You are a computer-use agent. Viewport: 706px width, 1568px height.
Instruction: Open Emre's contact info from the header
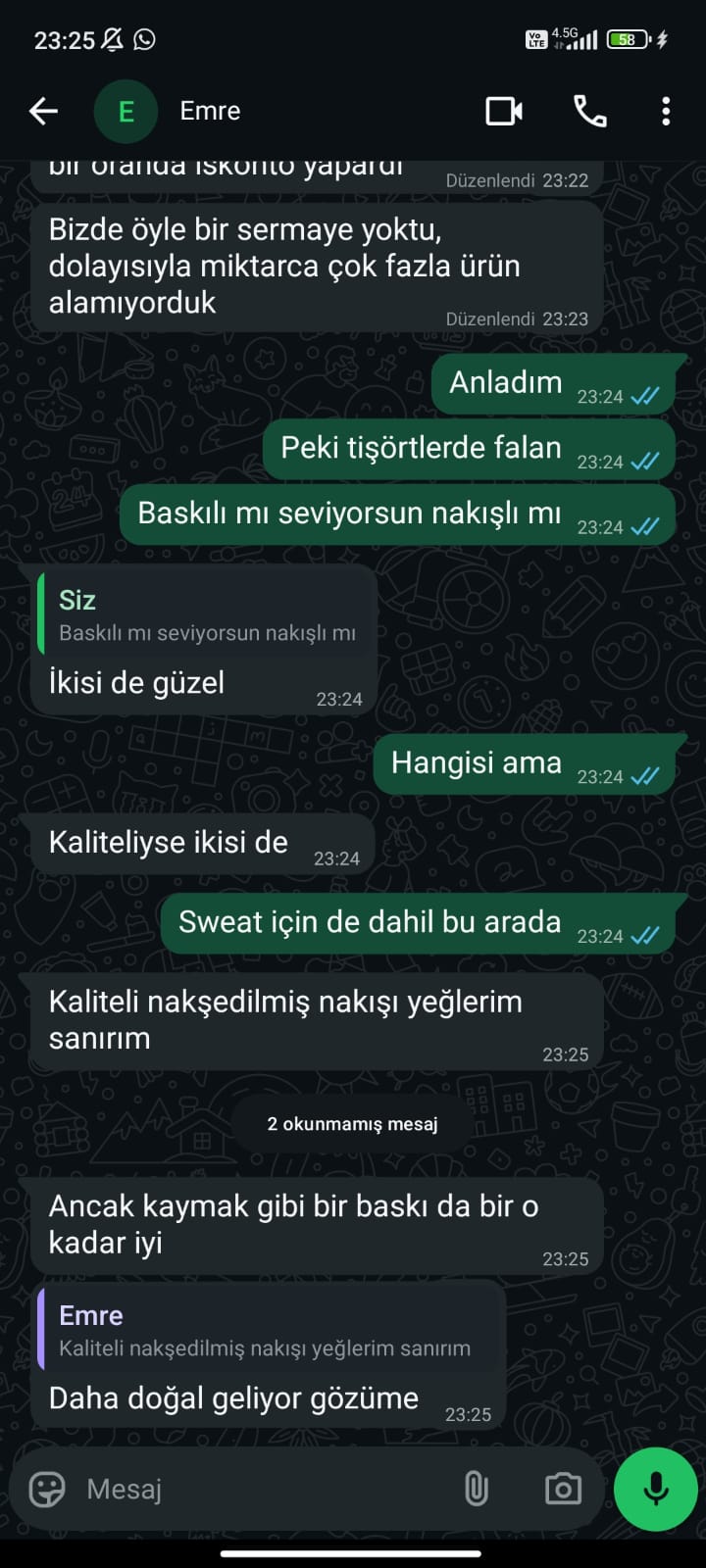(210, 112)
